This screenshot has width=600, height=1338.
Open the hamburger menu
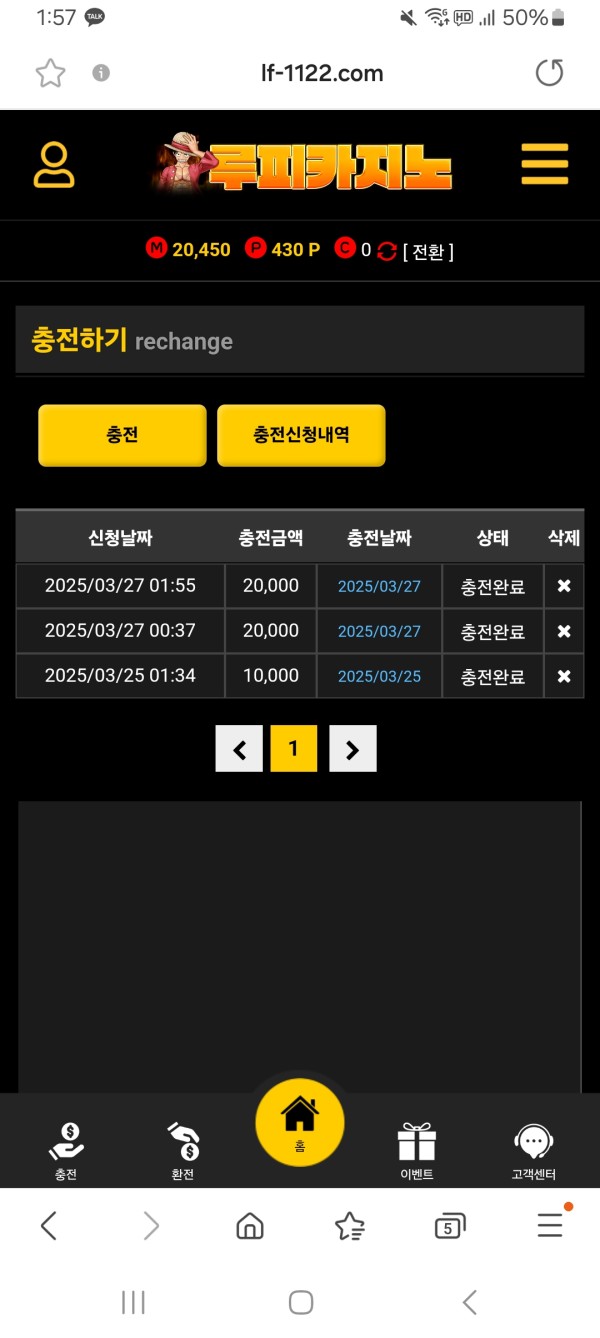pyautogui.click(x=545, y=165)
